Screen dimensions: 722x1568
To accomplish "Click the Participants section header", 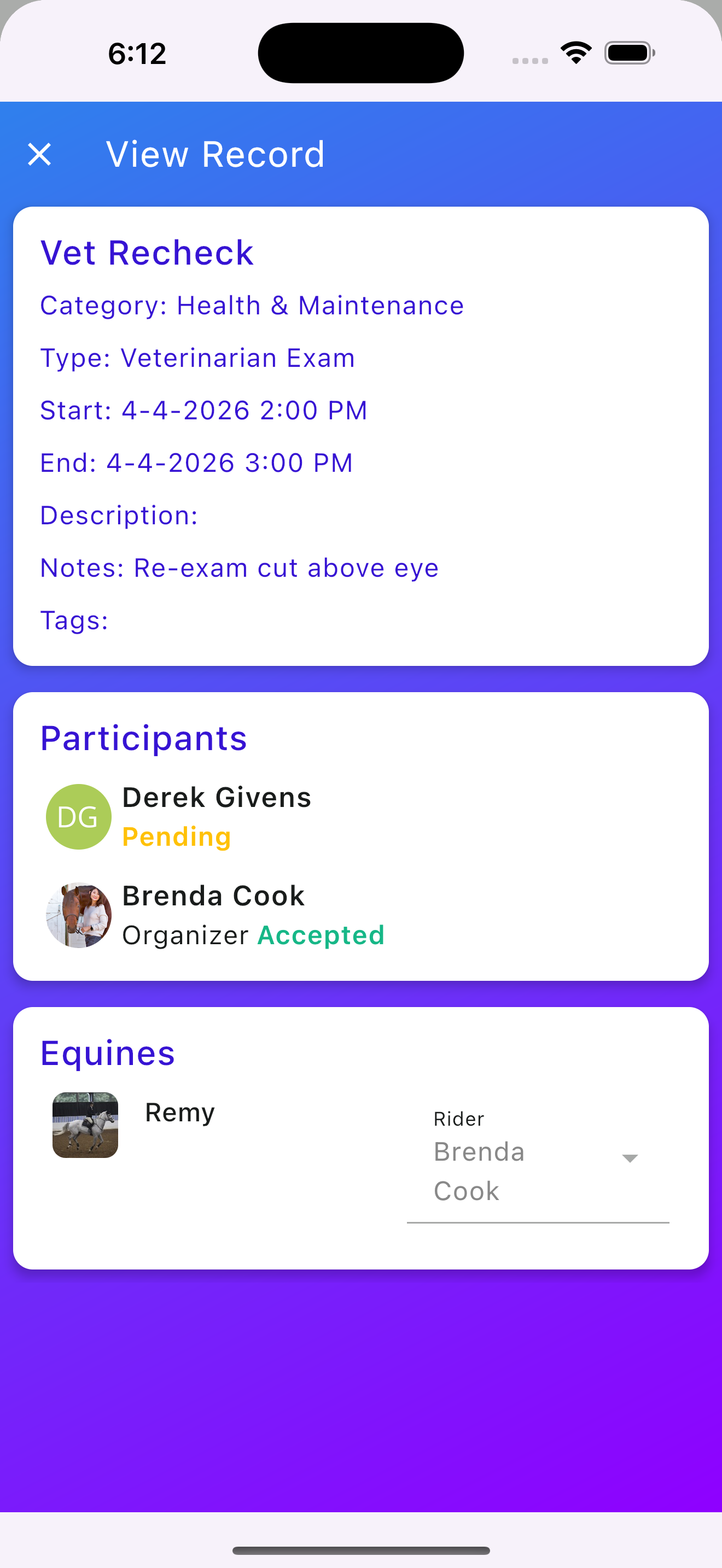I will (144, 738).
